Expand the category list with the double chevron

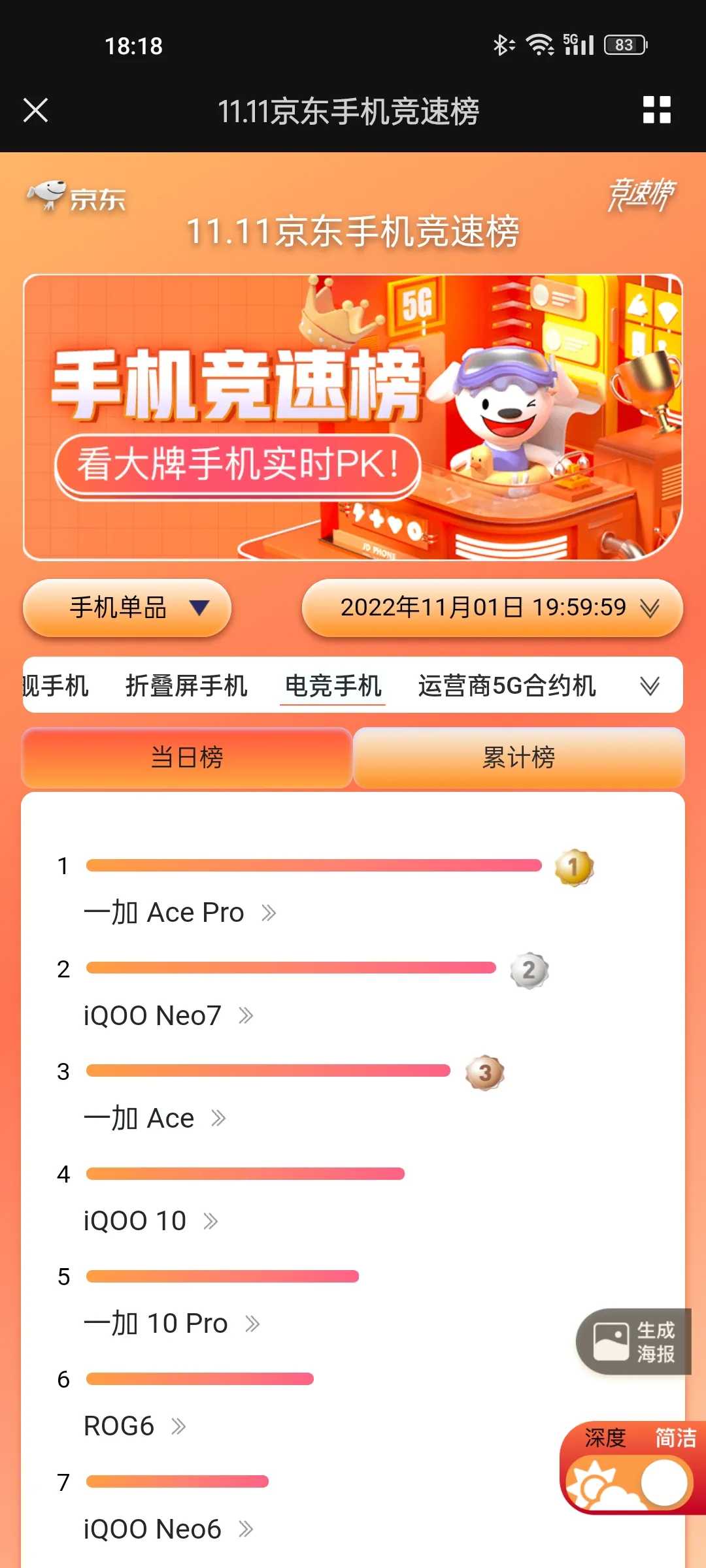coord(650,687)
